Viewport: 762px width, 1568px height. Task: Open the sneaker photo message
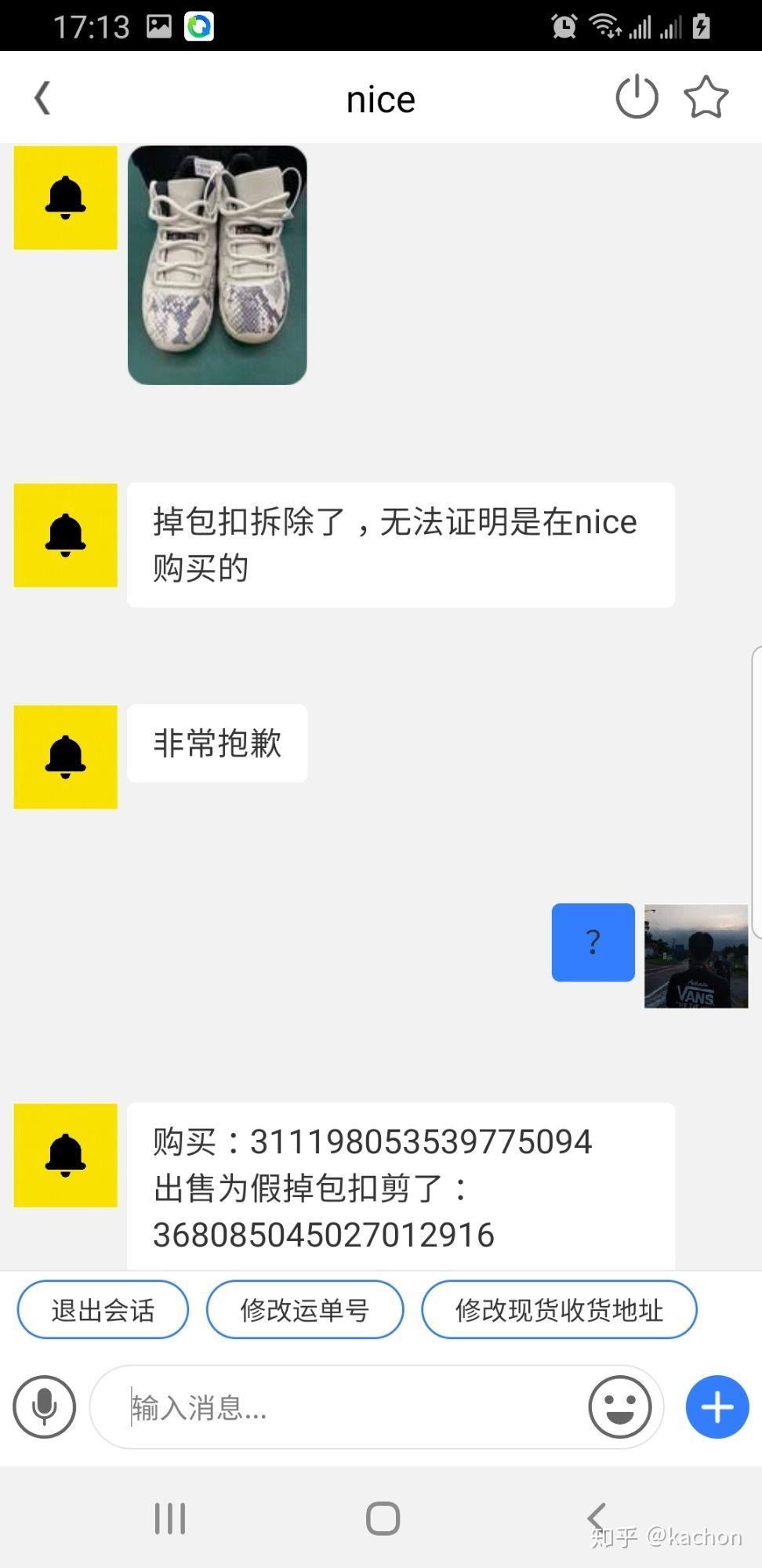click(x=217, y=265)
